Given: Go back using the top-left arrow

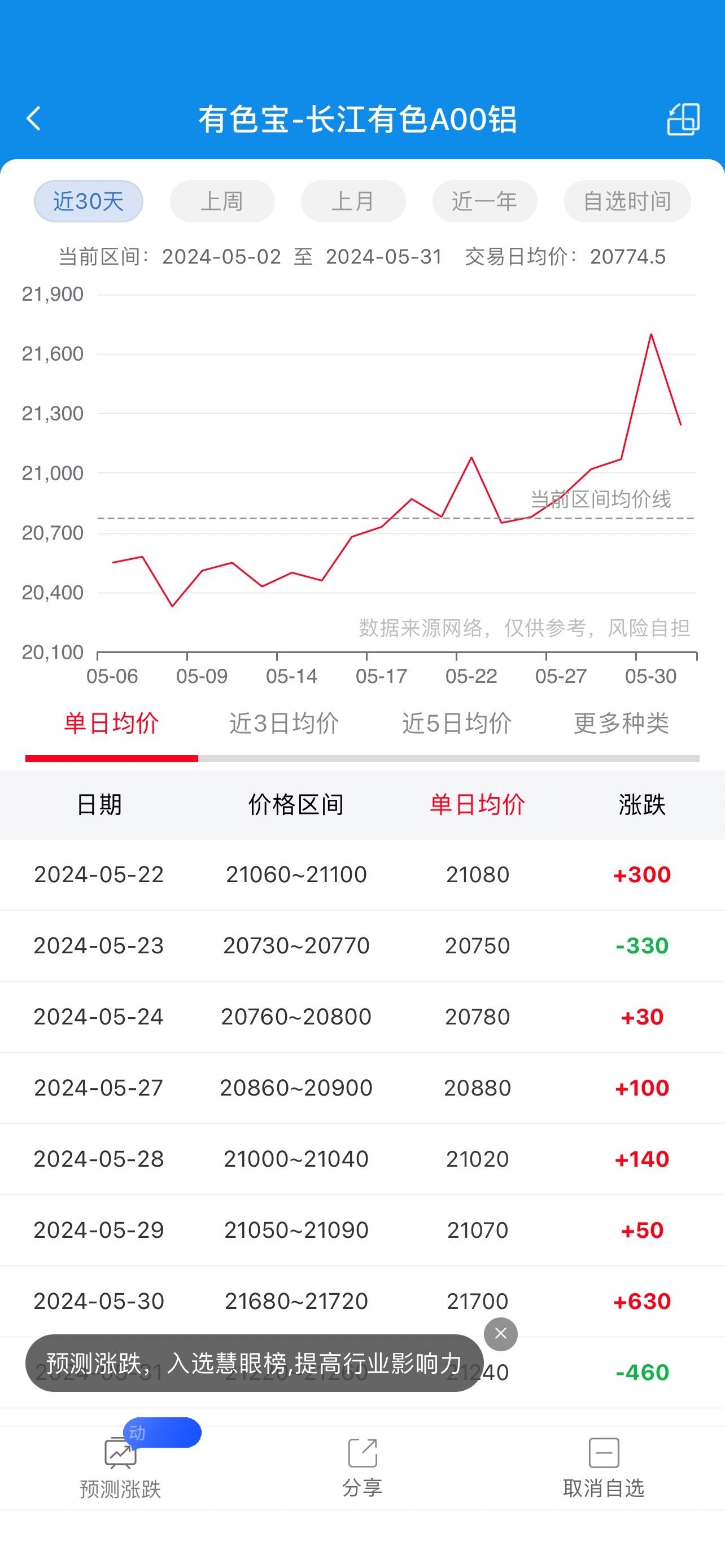Looking at the screenshot, I should [33, 119].
